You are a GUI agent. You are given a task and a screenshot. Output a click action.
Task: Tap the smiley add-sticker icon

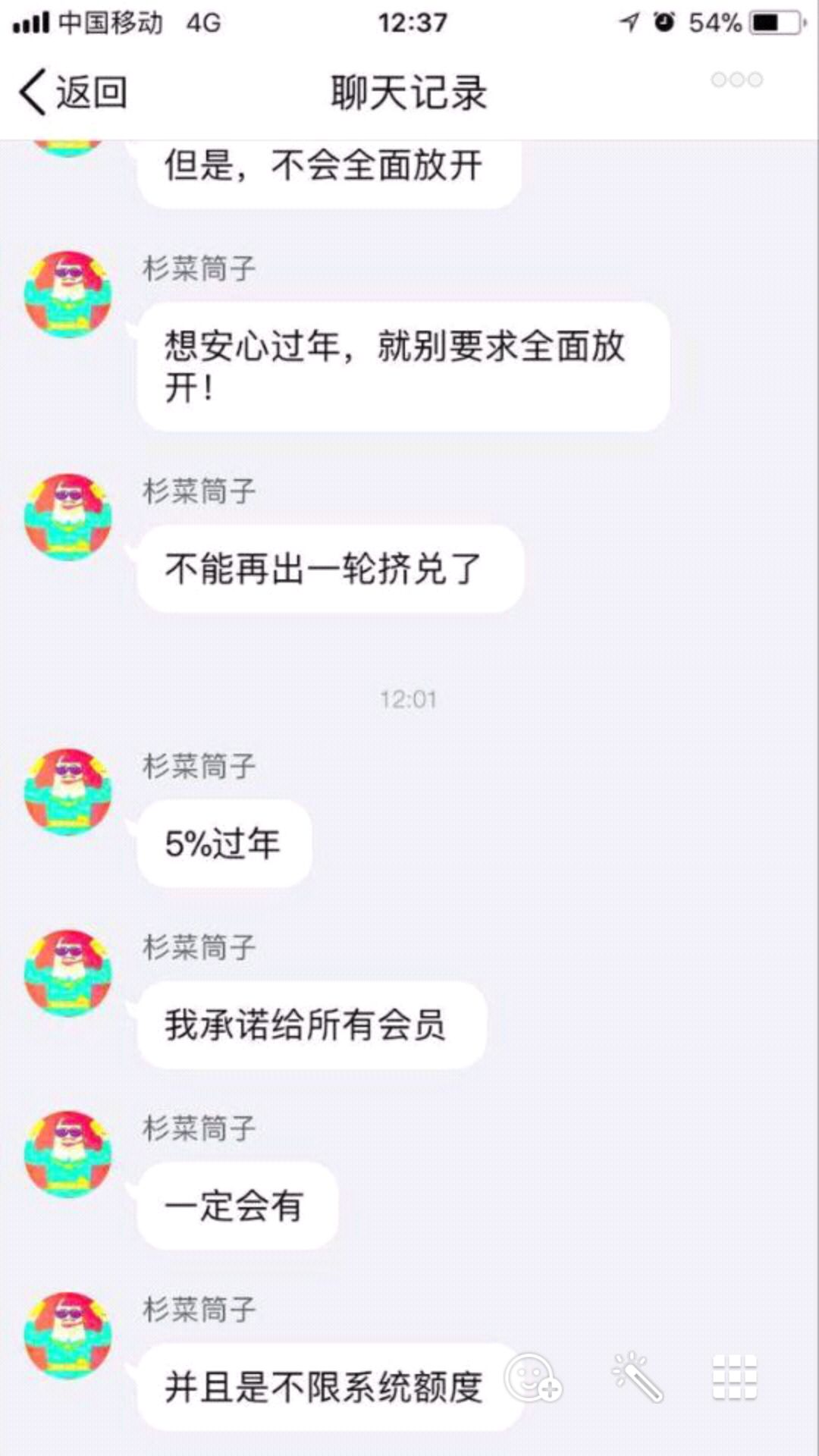click(534, 1377)
